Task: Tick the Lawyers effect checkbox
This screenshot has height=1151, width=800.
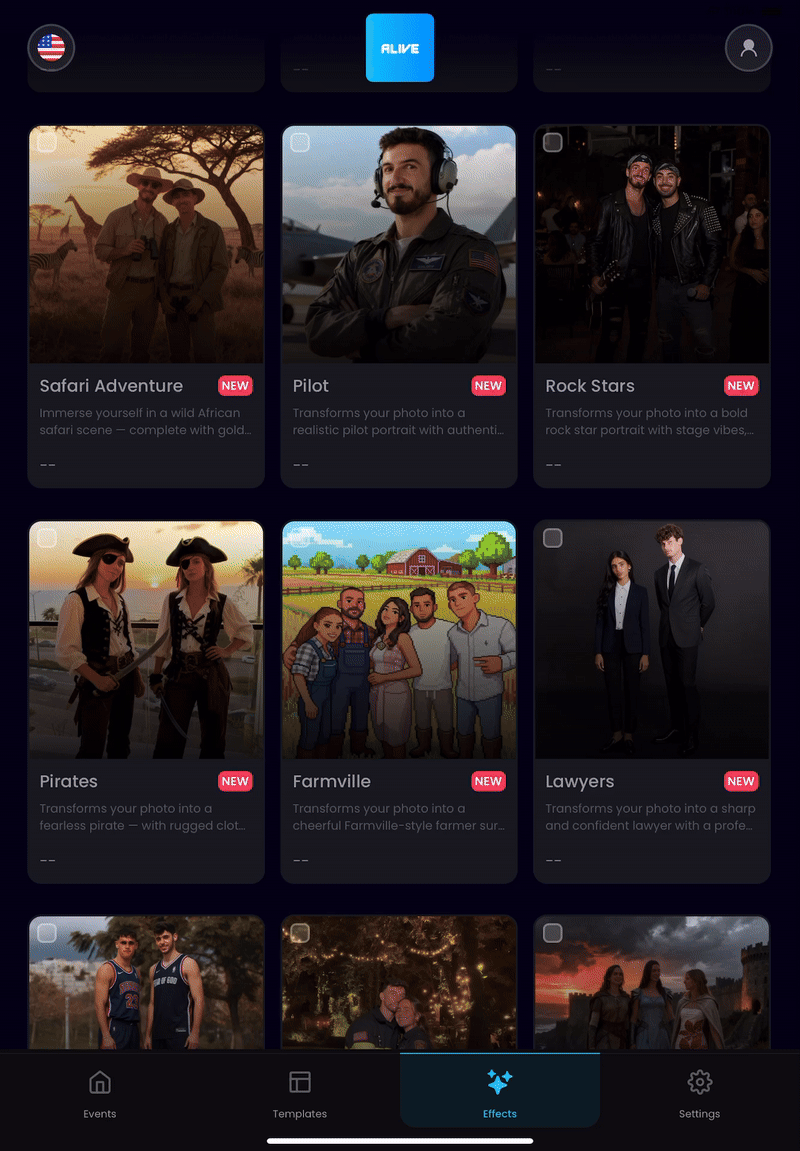Action: point(553,538)
